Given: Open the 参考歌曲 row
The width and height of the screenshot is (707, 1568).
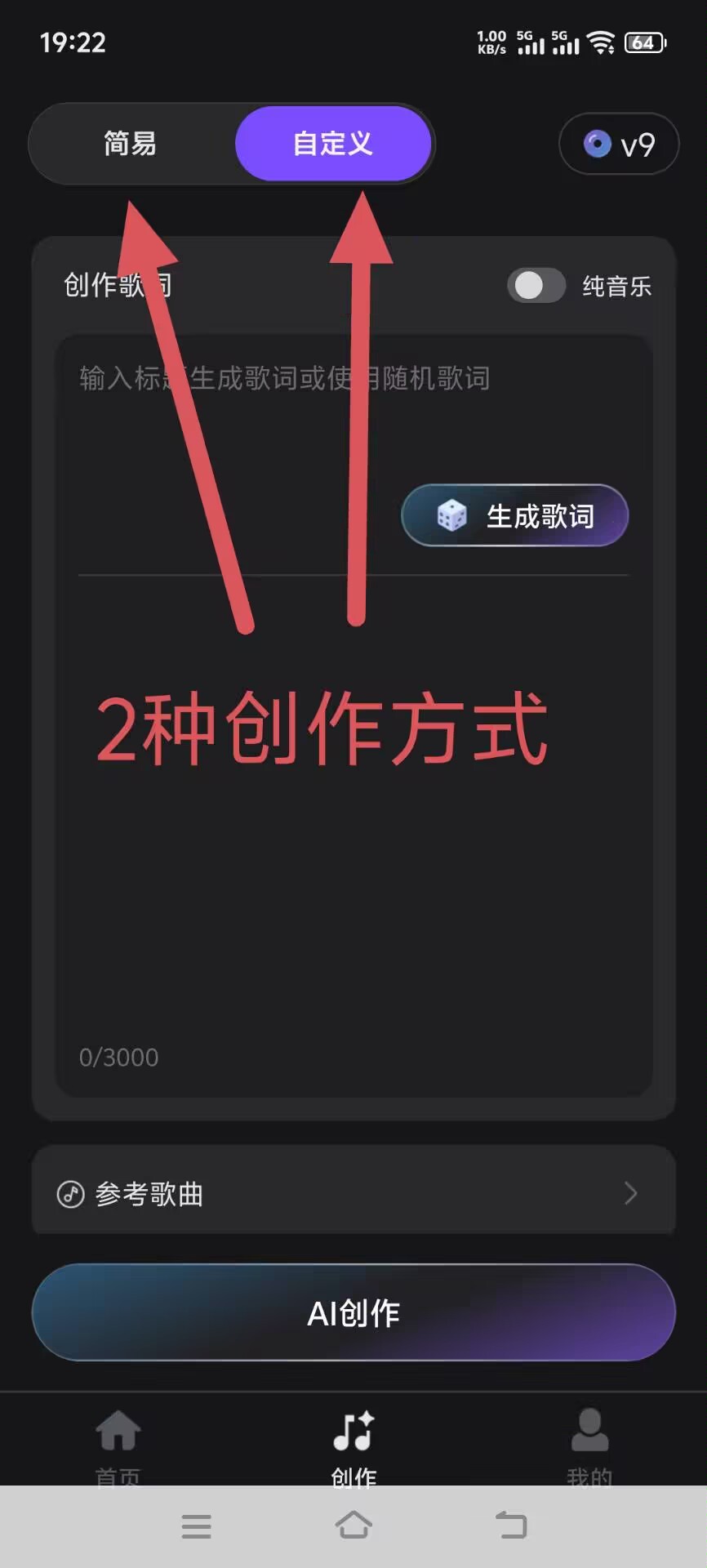Looking at the screenshot, I should point(353,1193).
